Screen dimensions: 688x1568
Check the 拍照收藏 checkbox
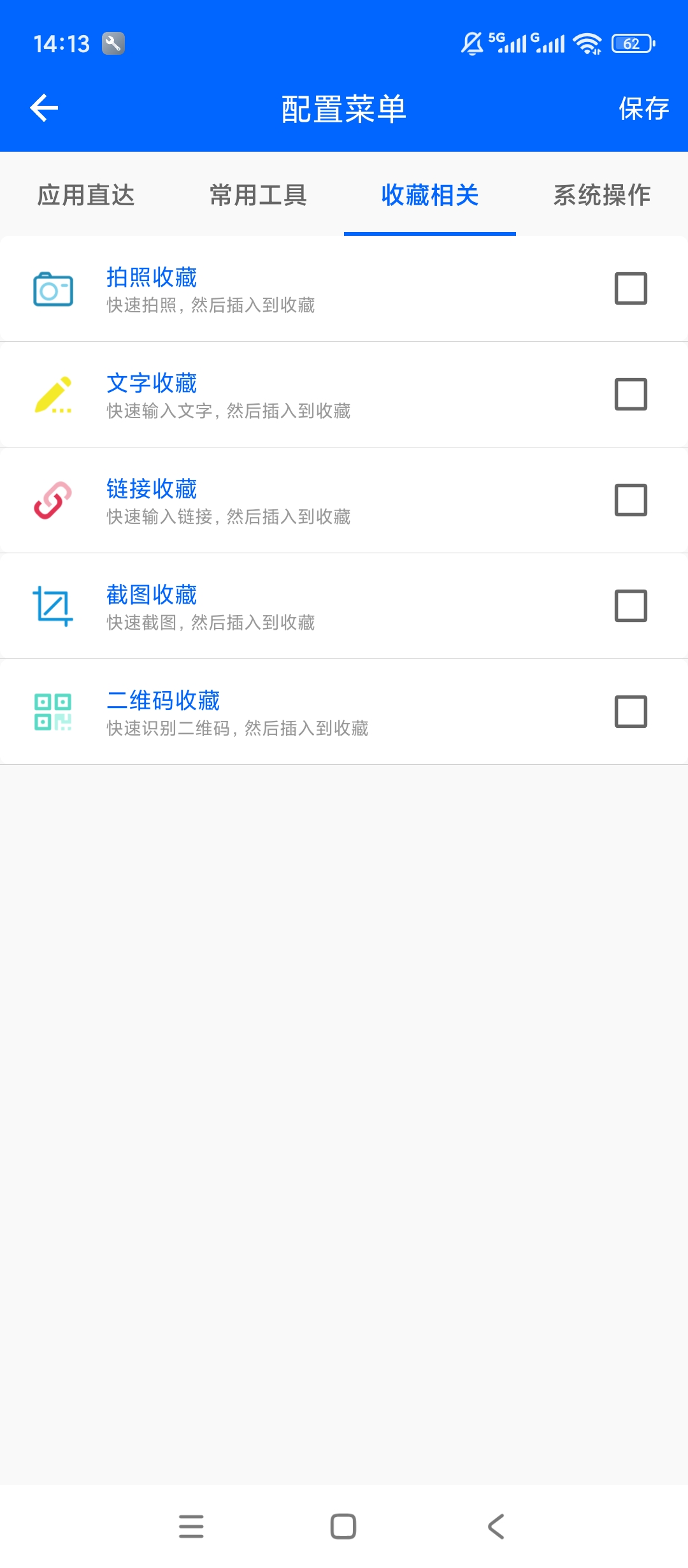pyautogui.click(x=631, y=288)
